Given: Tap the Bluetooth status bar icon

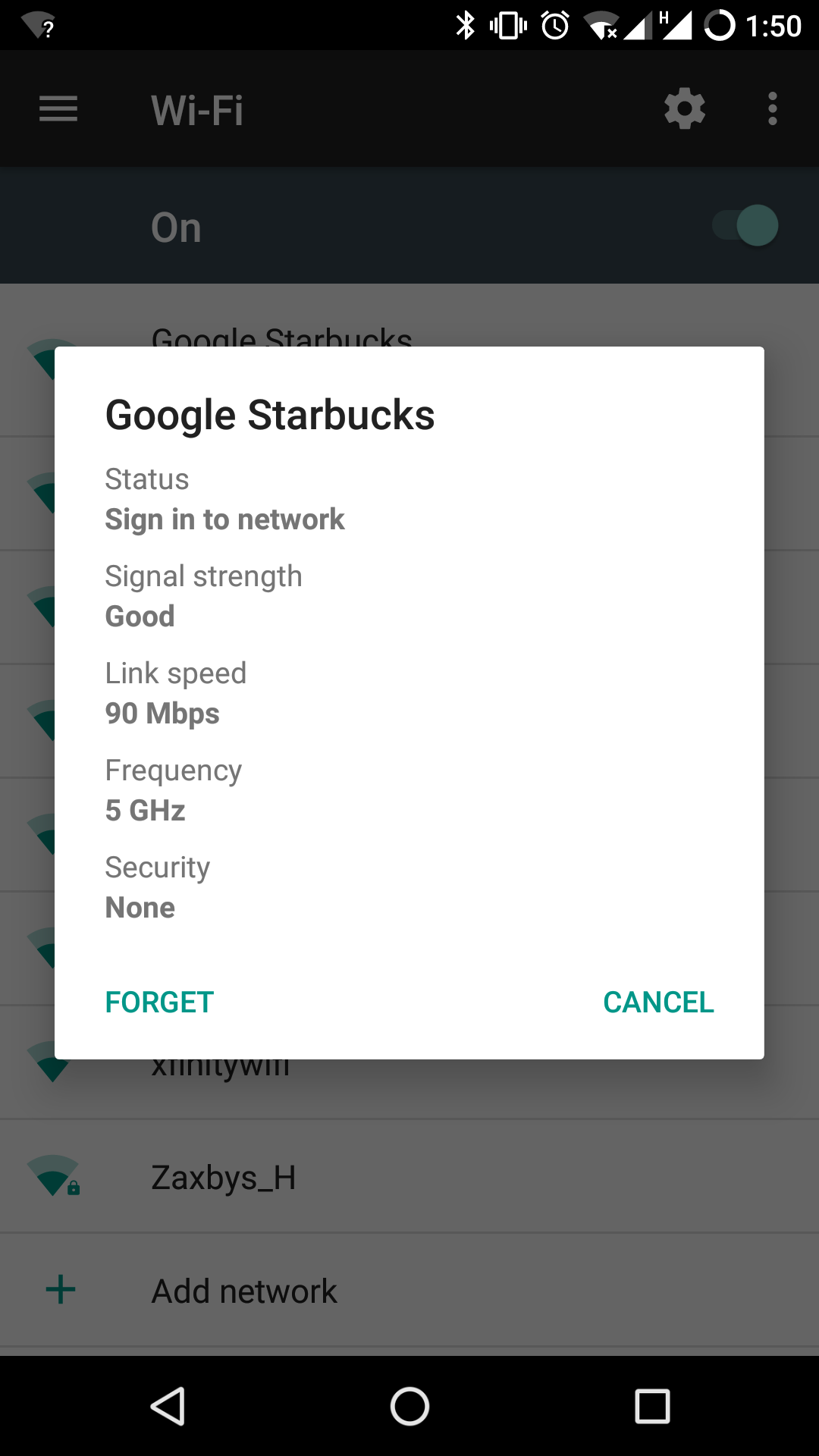Looking at the screenshot, I should click(466, 25).
